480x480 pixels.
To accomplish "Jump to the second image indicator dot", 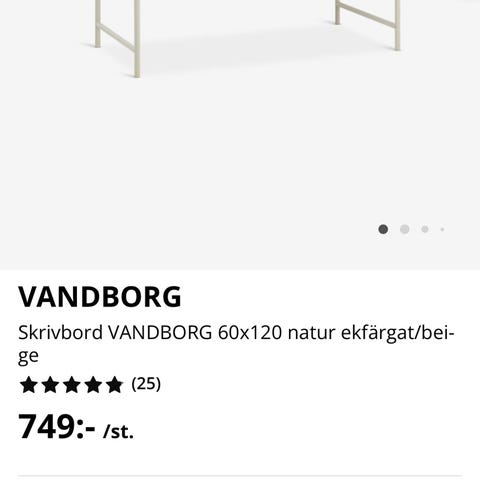I will coord(404,229).
